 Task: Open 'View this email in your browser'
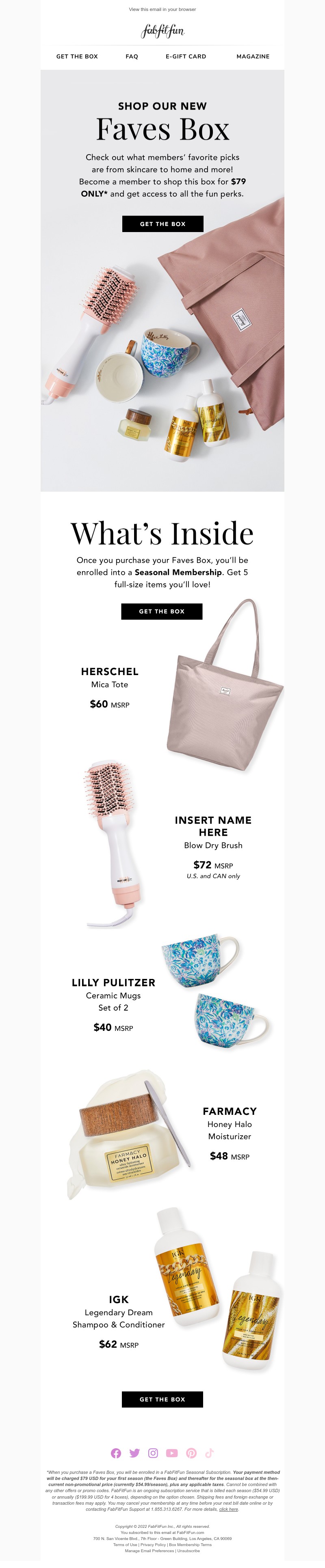162,9
